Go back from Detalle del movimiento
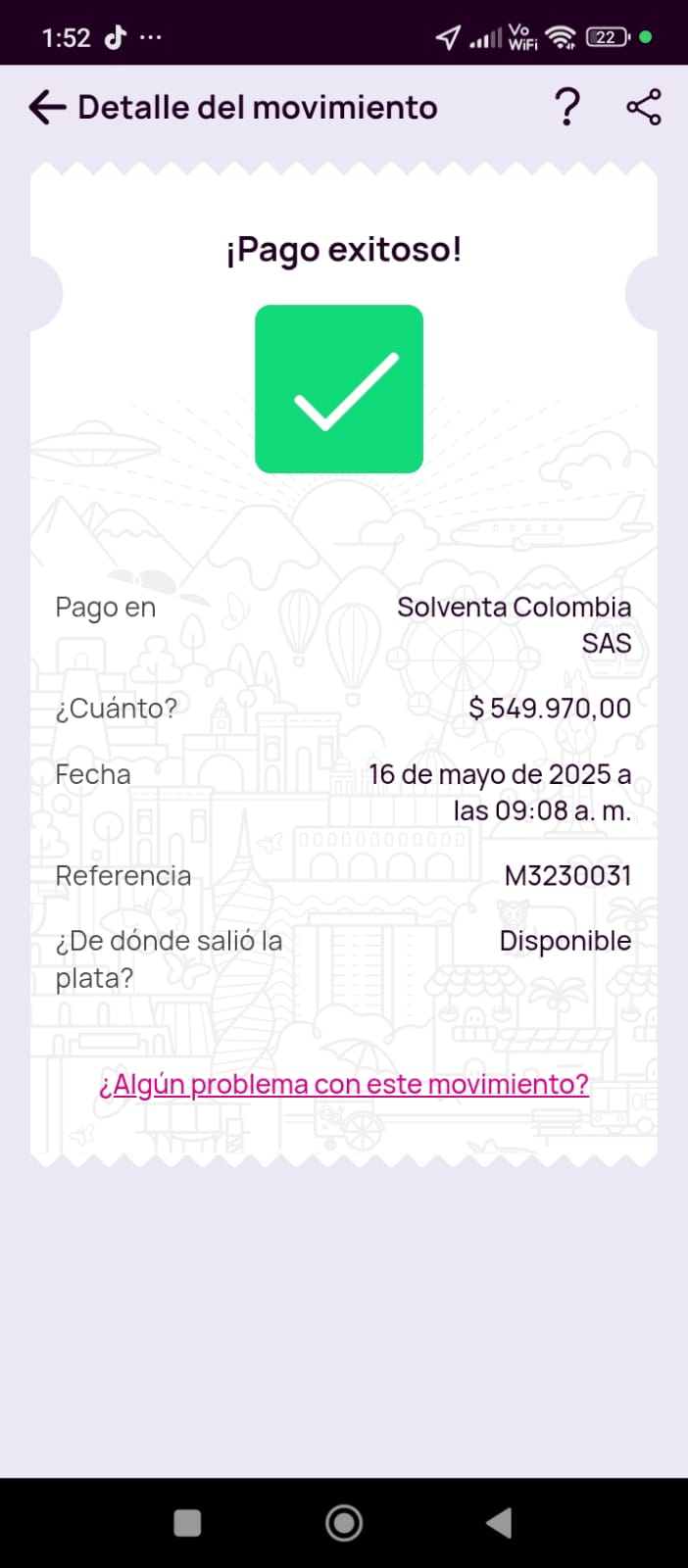688x1568 pixels. 47,107
